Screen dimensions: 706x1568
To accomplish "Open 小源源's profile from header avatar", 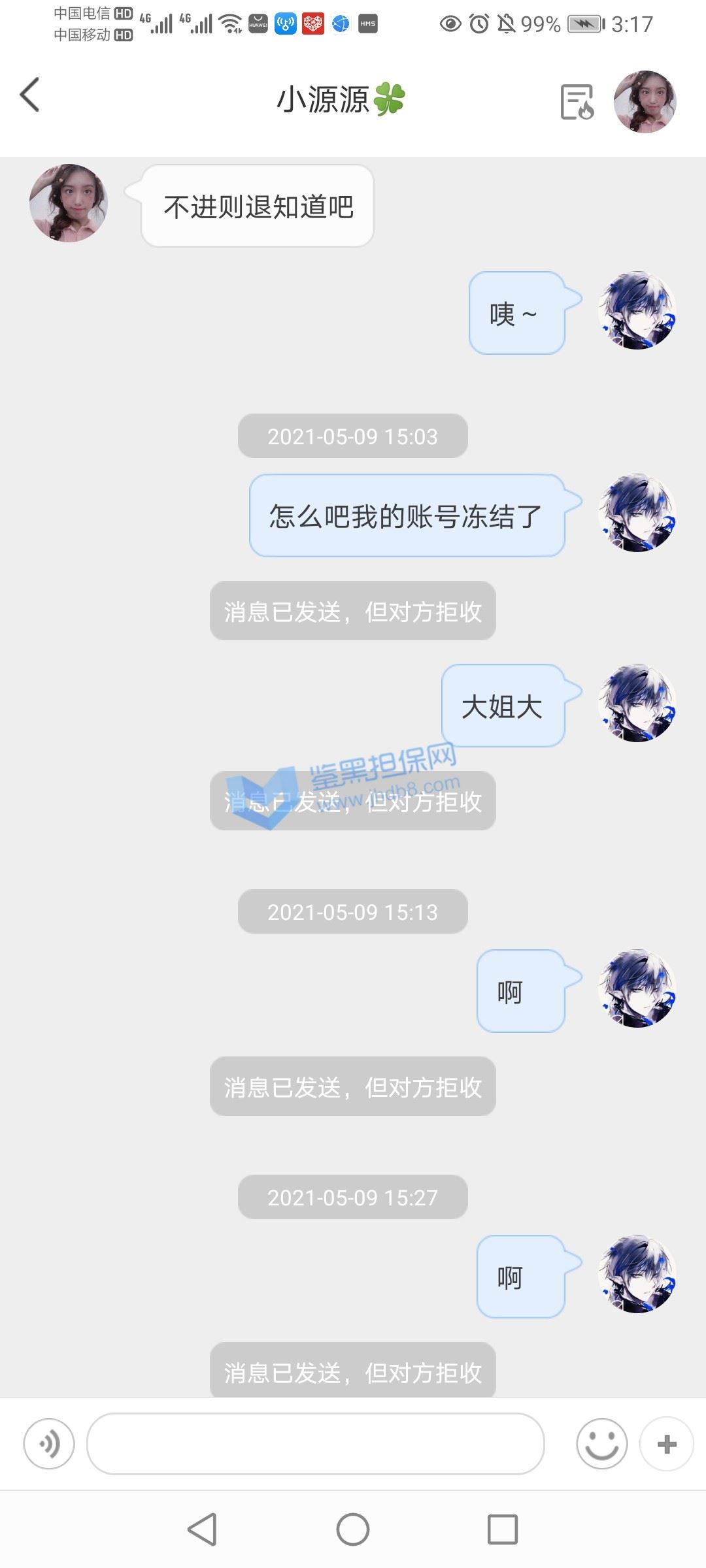I will 645,102.
